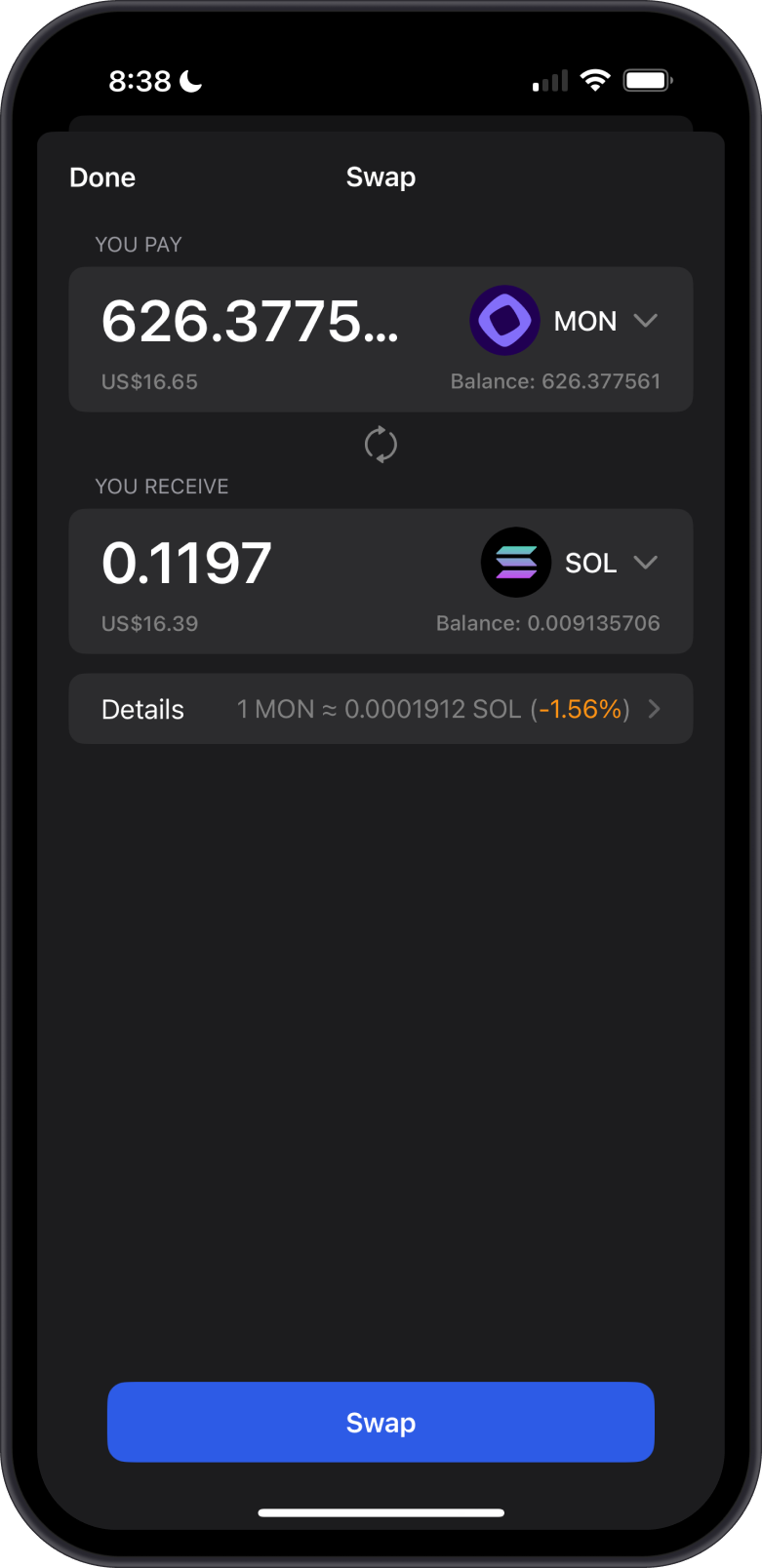Flip the pay and receive tokens

[x=381, y=446]
